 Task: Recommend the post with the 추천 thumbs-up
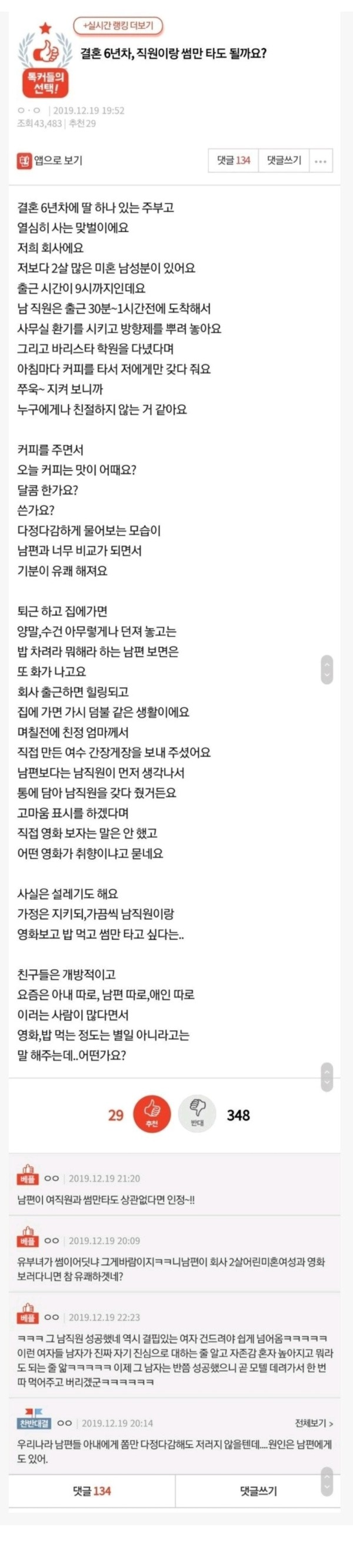[152, 1115]
